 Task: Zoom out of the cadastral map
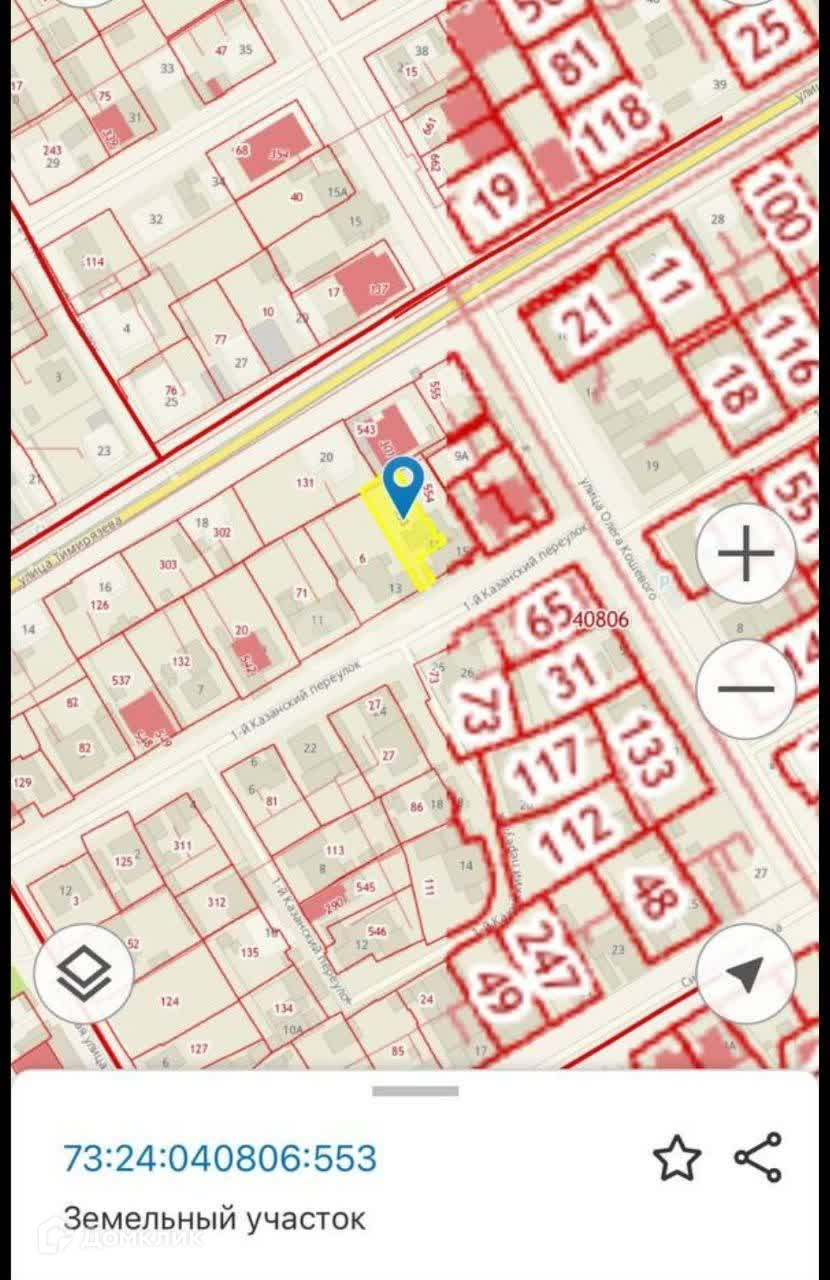point(746,688)
